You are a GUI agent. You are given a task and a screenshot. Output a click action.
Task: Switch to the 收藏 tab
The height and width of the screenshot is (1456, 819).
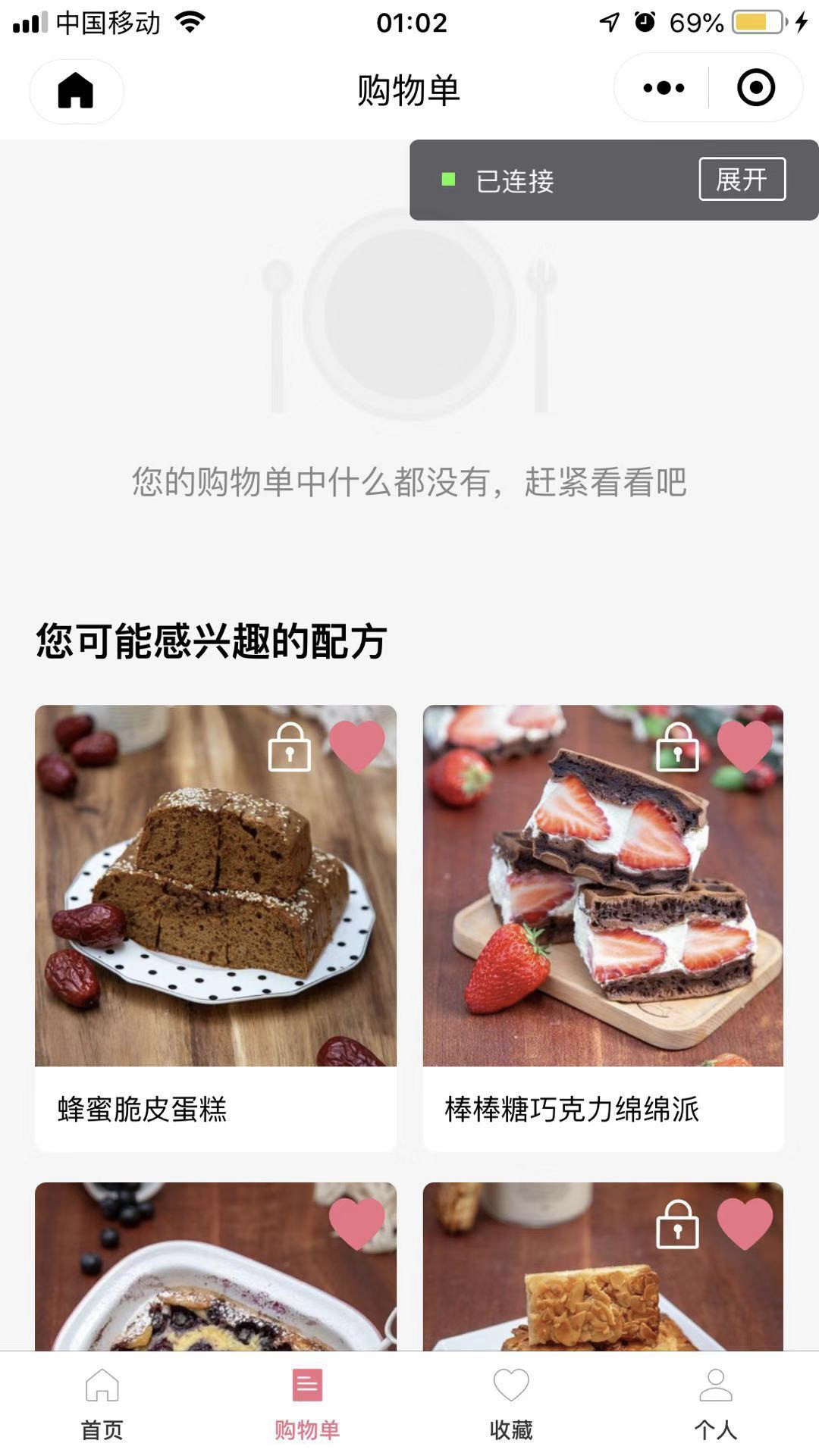(x=511, y=1404)
